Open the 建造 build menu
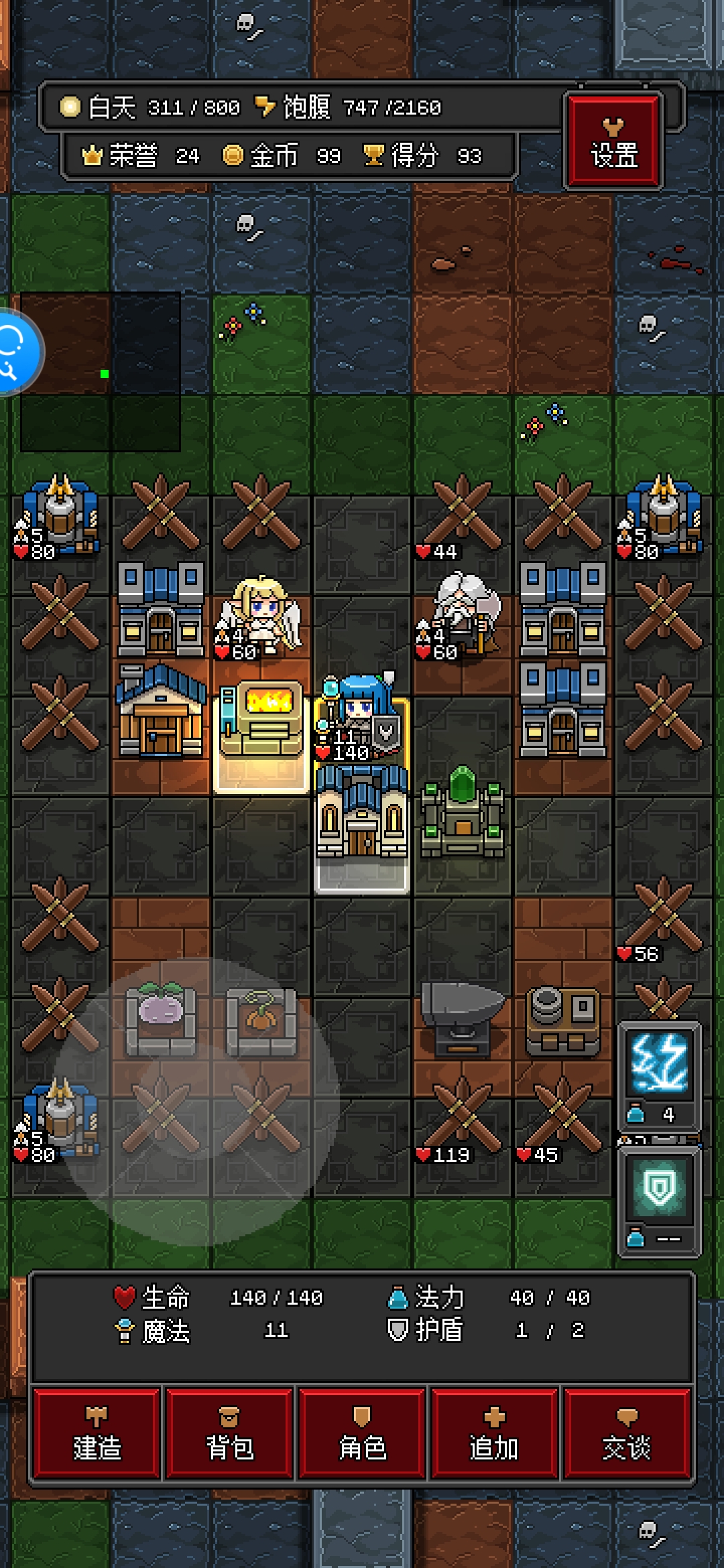 click(x=97, y=1433)
